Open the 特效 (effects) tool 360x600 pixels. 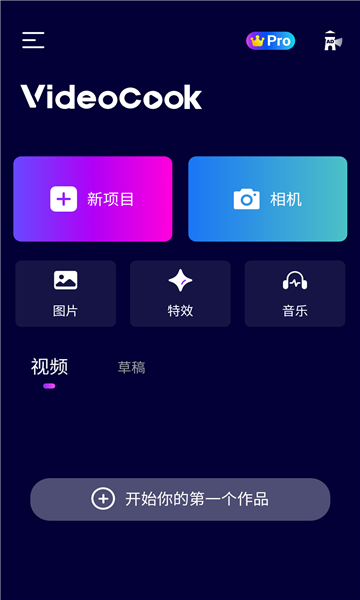(x=180, y=294)
